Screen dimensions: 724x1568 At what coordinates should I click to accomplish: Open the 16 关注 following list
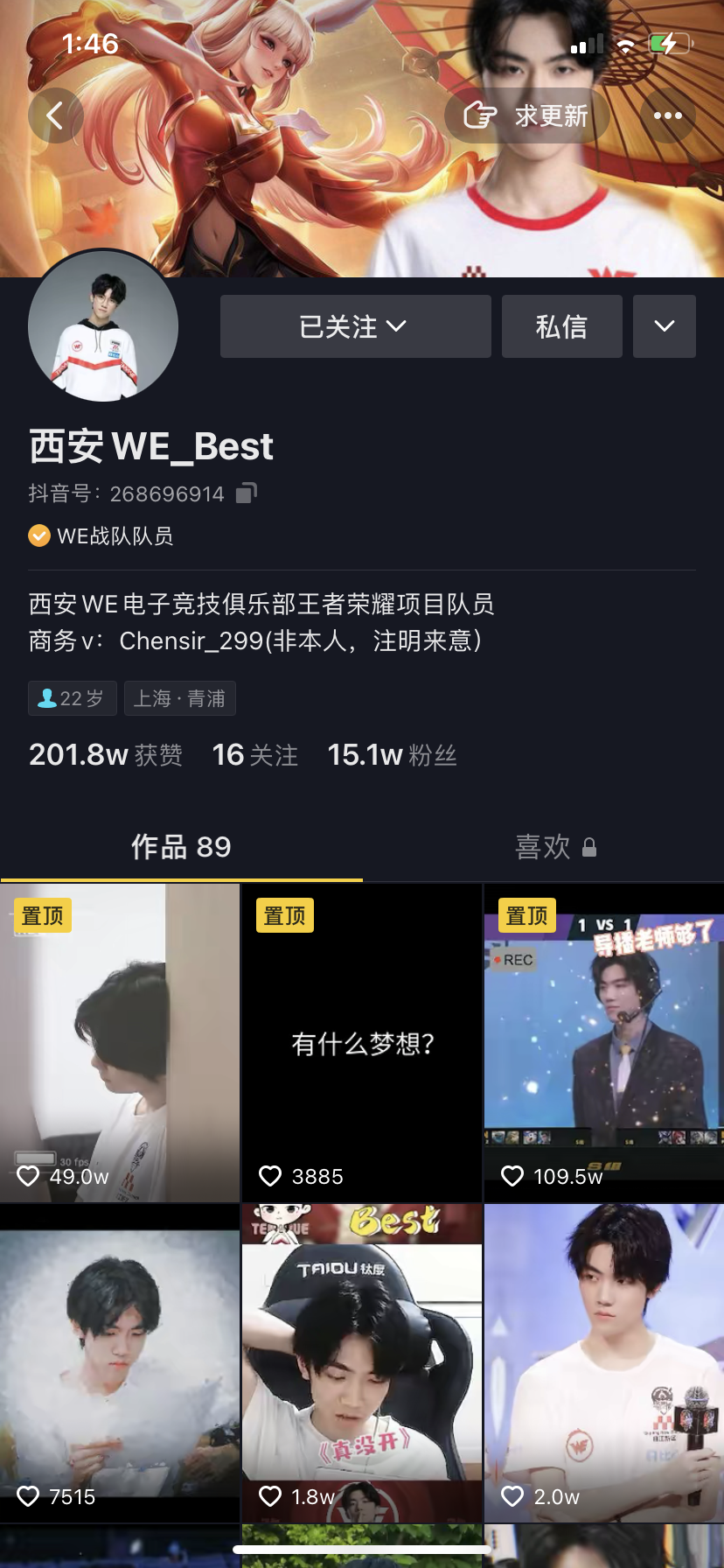255,754
